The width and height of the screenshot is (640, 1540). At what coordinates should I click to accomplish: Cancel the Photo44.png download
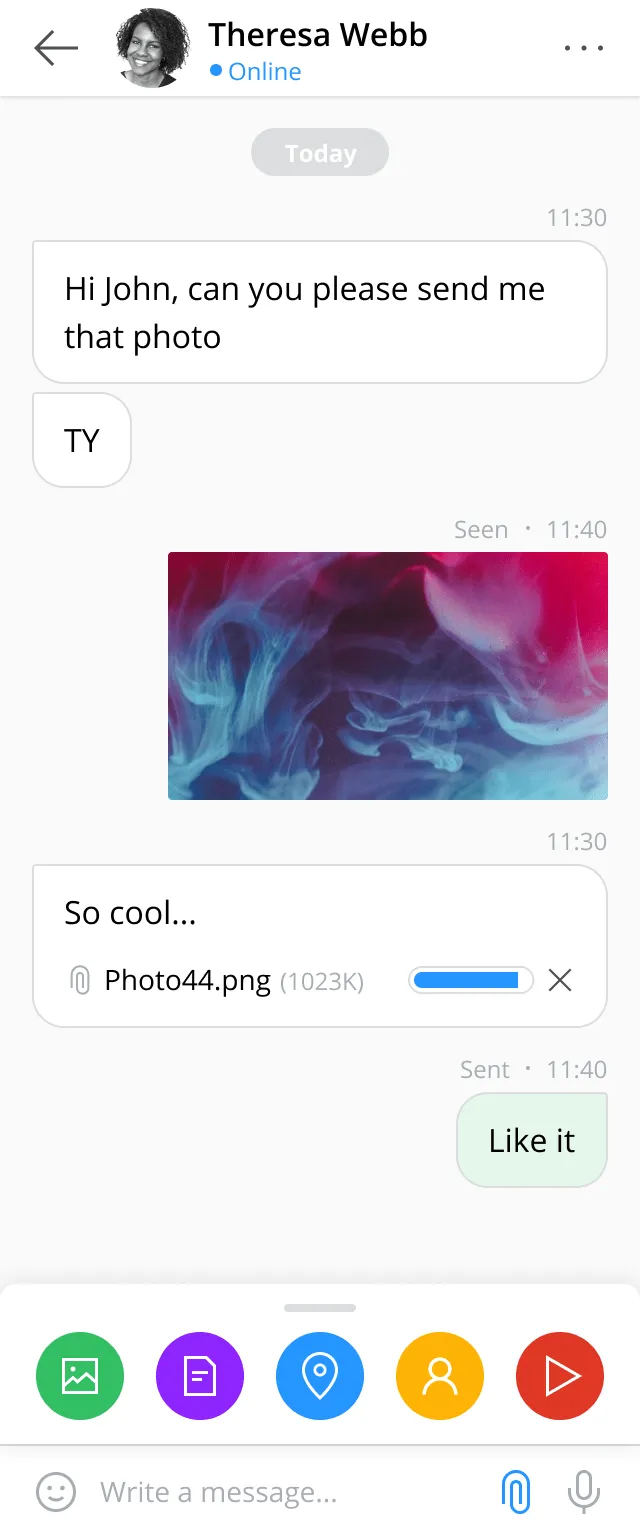[560, 981]
